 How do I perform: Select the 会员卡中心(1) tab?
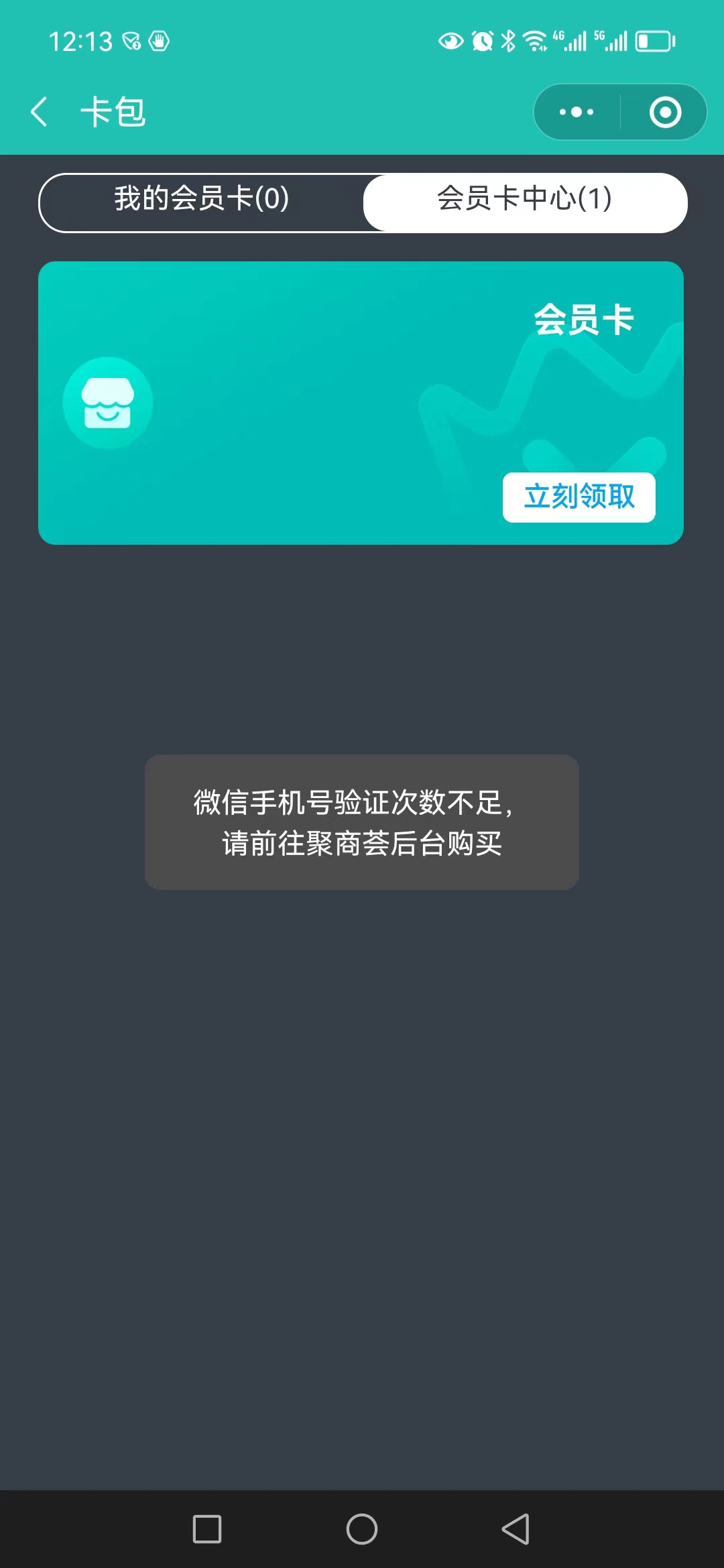point(525,199)
